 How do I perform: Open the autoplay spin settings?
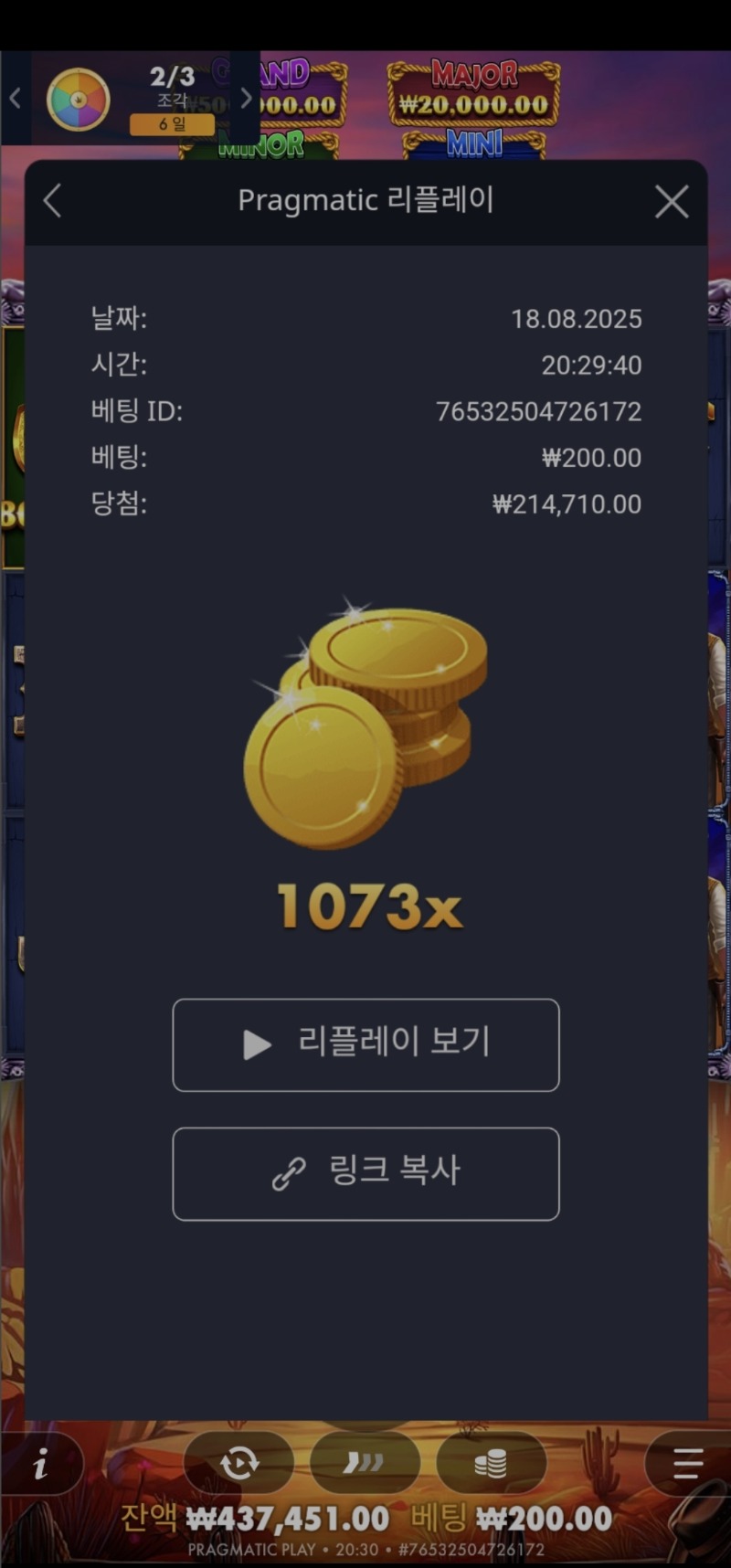[239, 1463]
